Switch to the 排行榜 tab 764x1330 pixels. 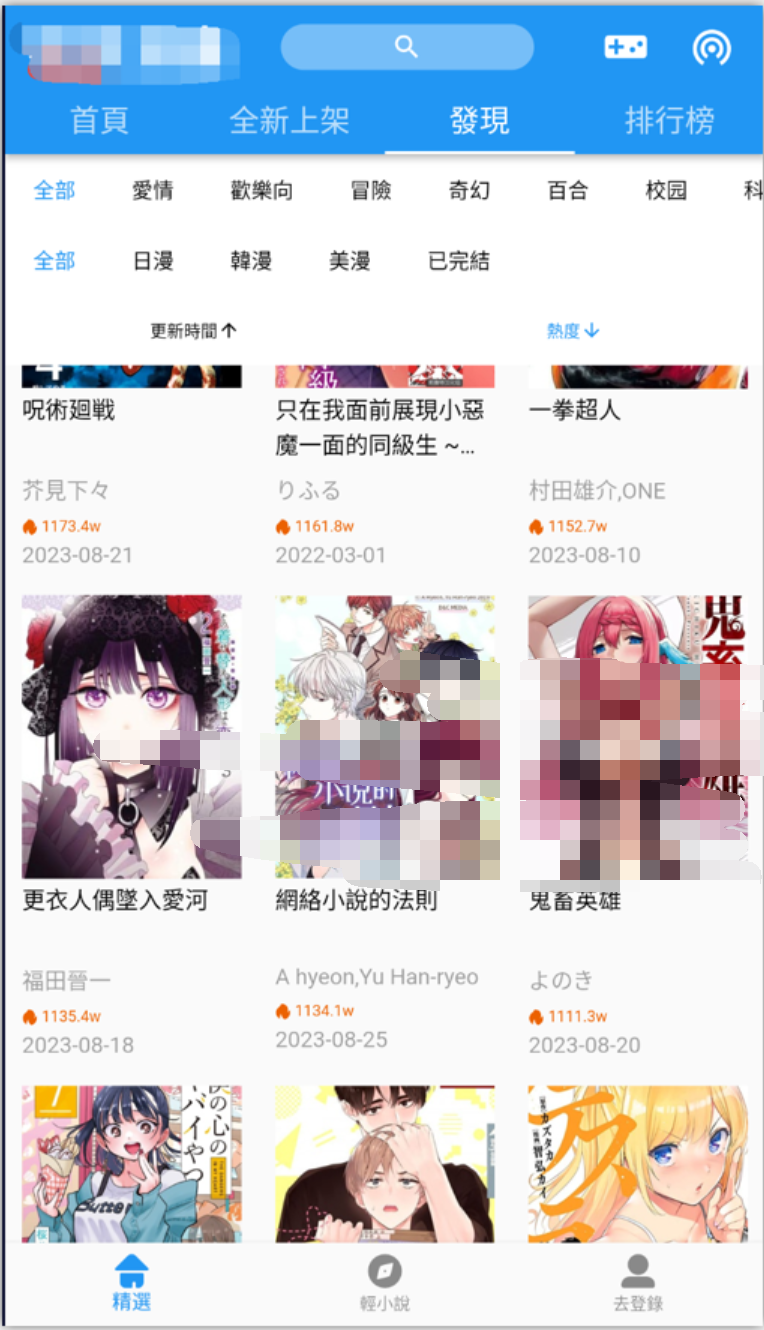point(669,121)
